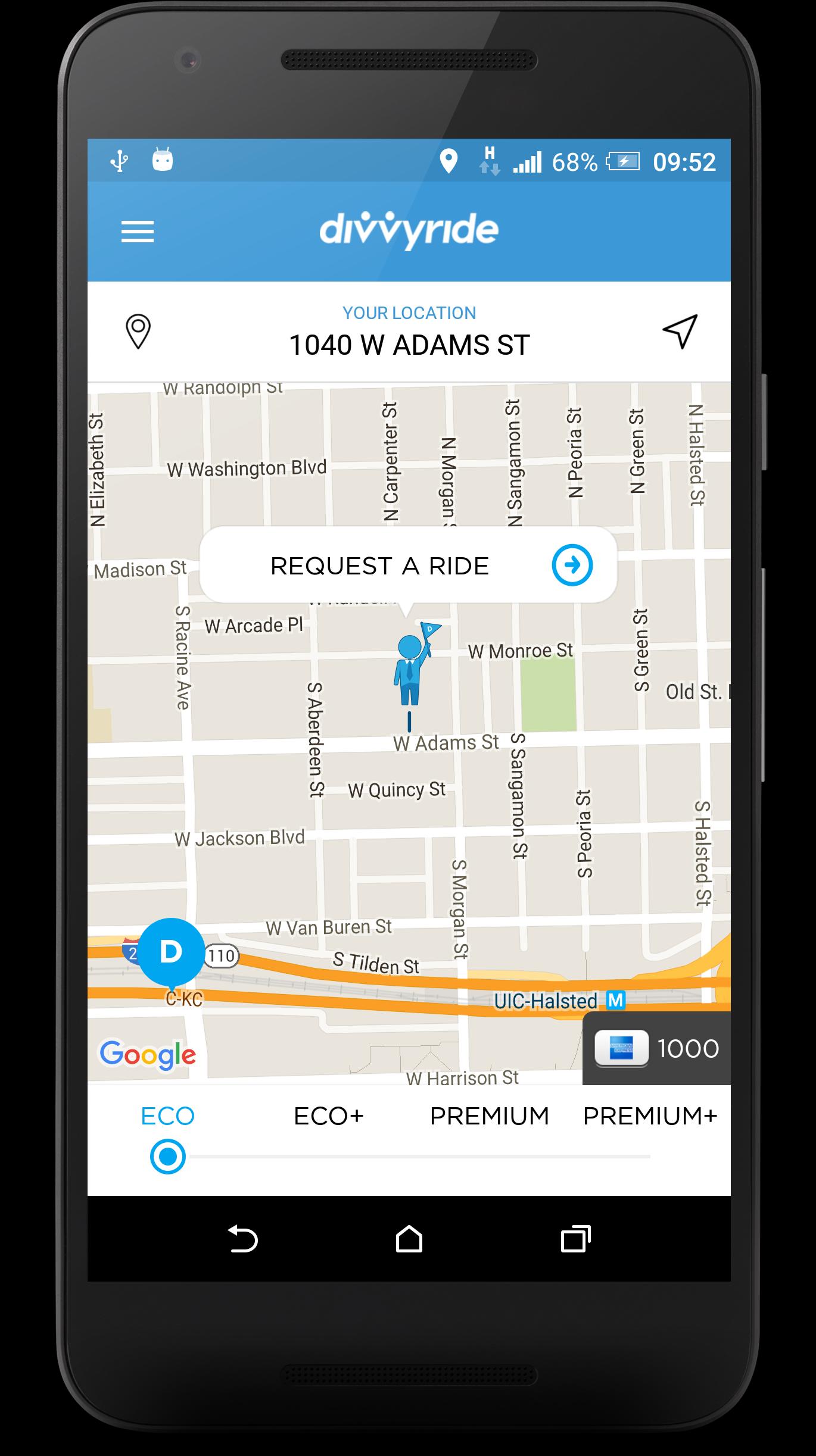Open the payment card ending 1000
This screenshot has height=1456, width=816.
[657, 1048]
